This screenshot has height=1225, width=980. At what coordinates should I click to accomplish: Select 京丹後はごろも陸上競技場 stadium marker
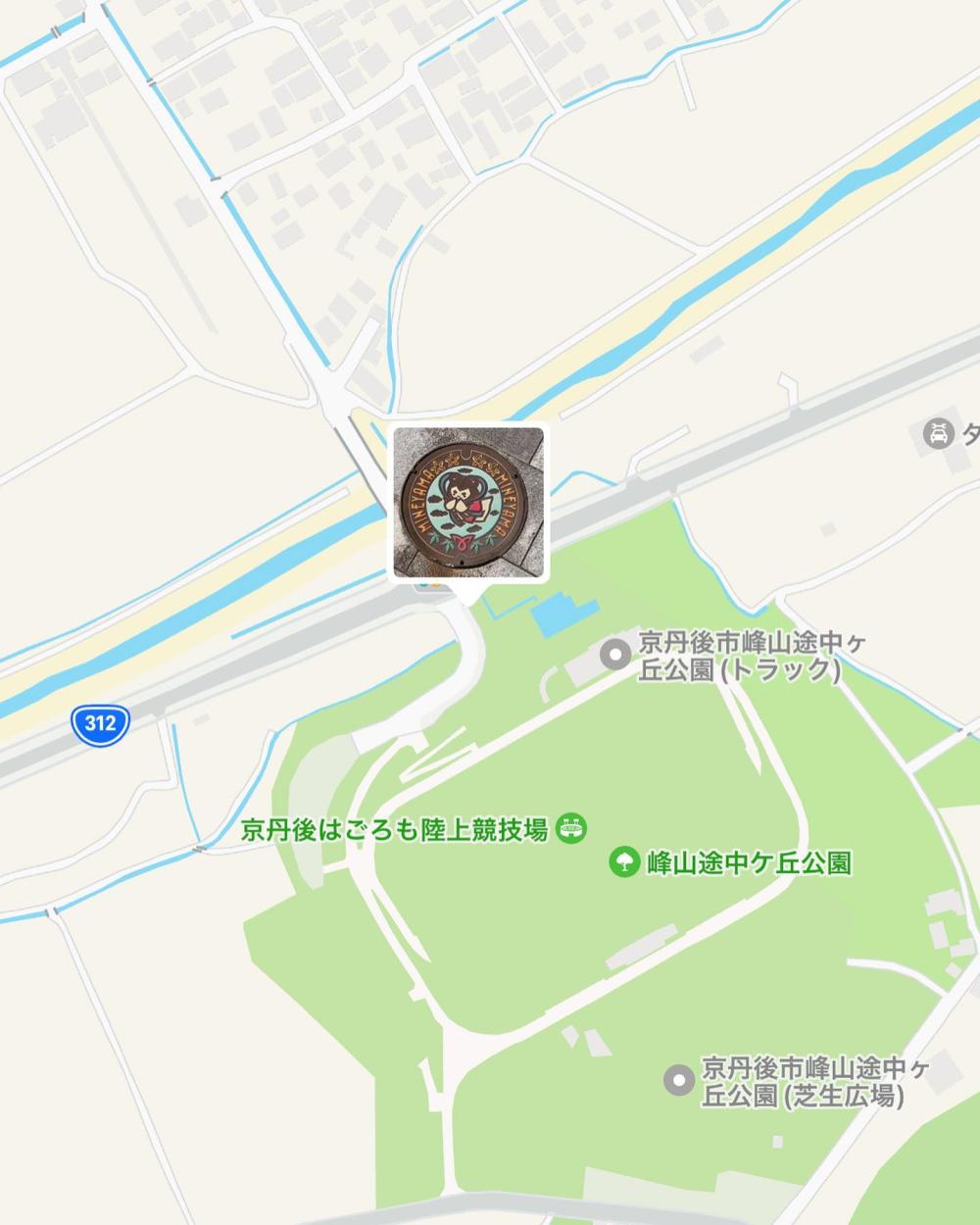point(571,829)
